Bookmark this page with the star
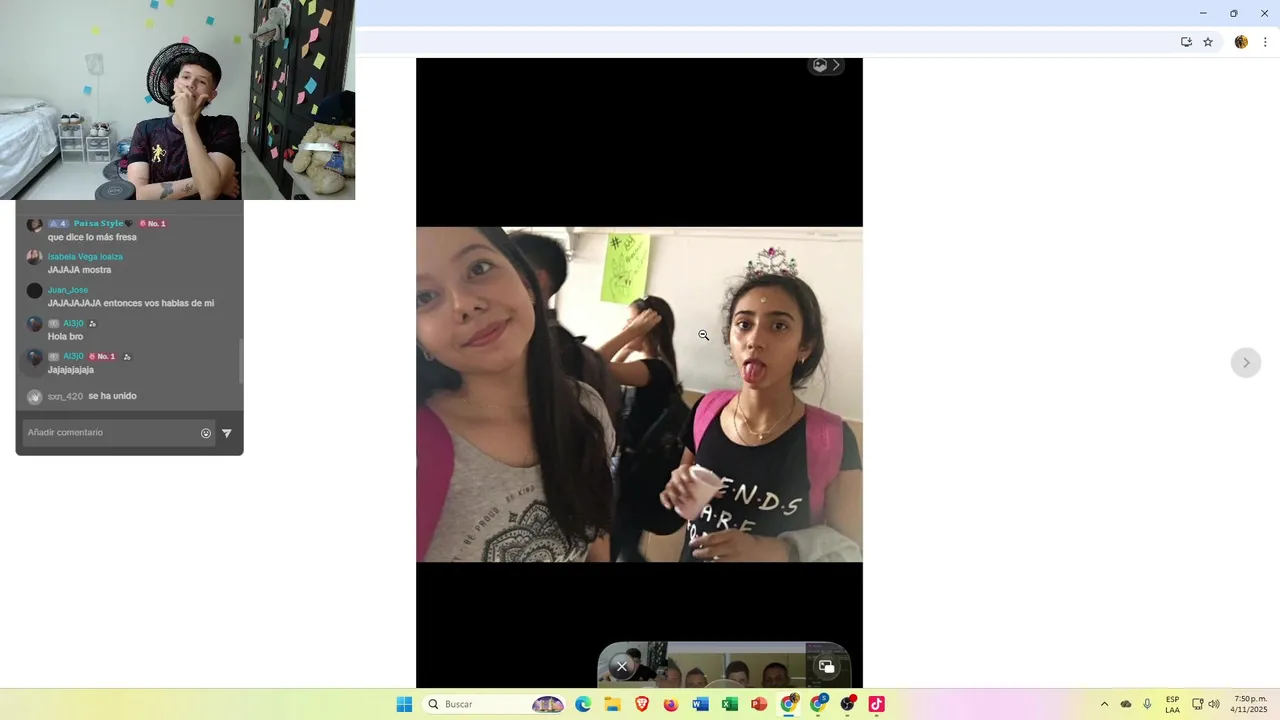The width and height of the screenshot is (1280, 720). (x=1208, y=42)
